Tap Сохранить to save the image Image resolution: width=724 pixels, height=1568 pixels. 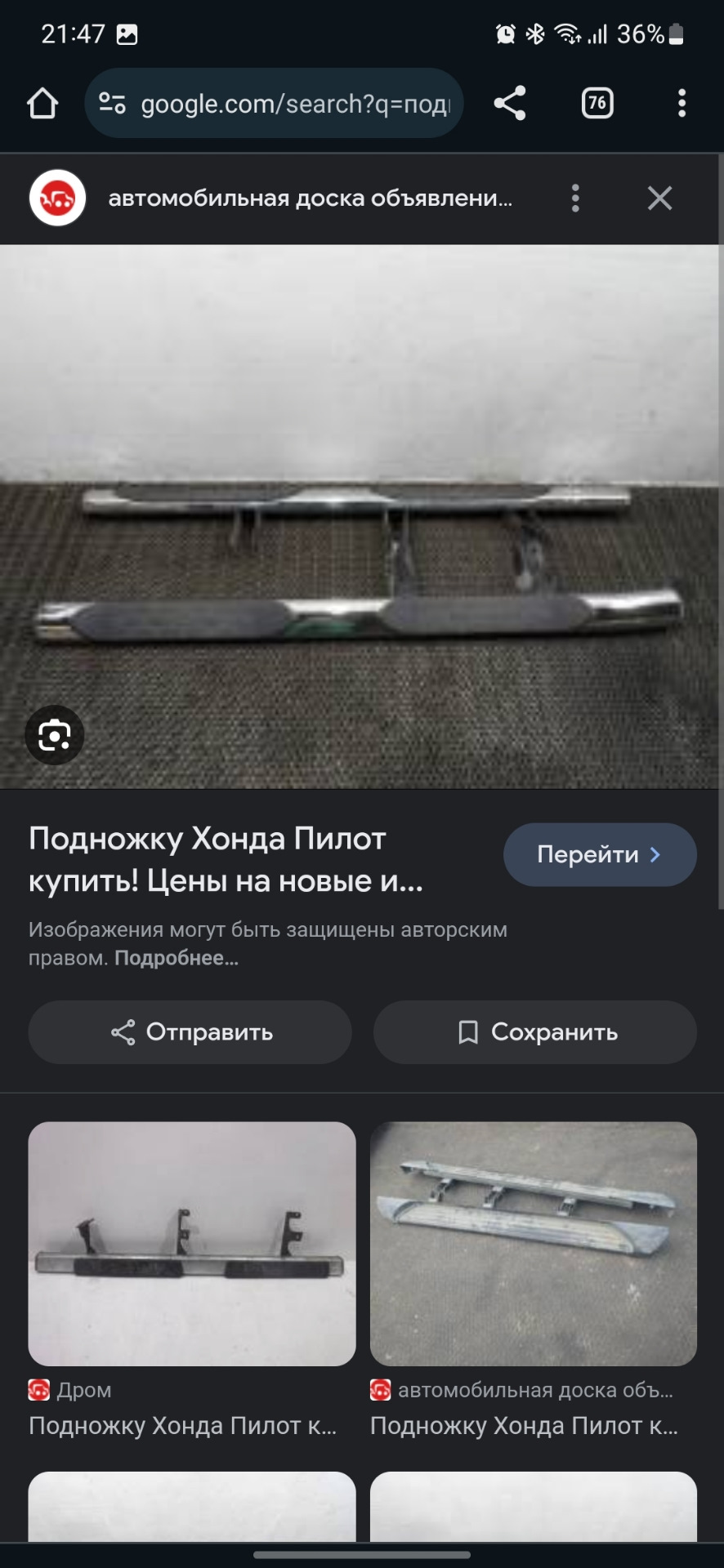(534, 1032)
